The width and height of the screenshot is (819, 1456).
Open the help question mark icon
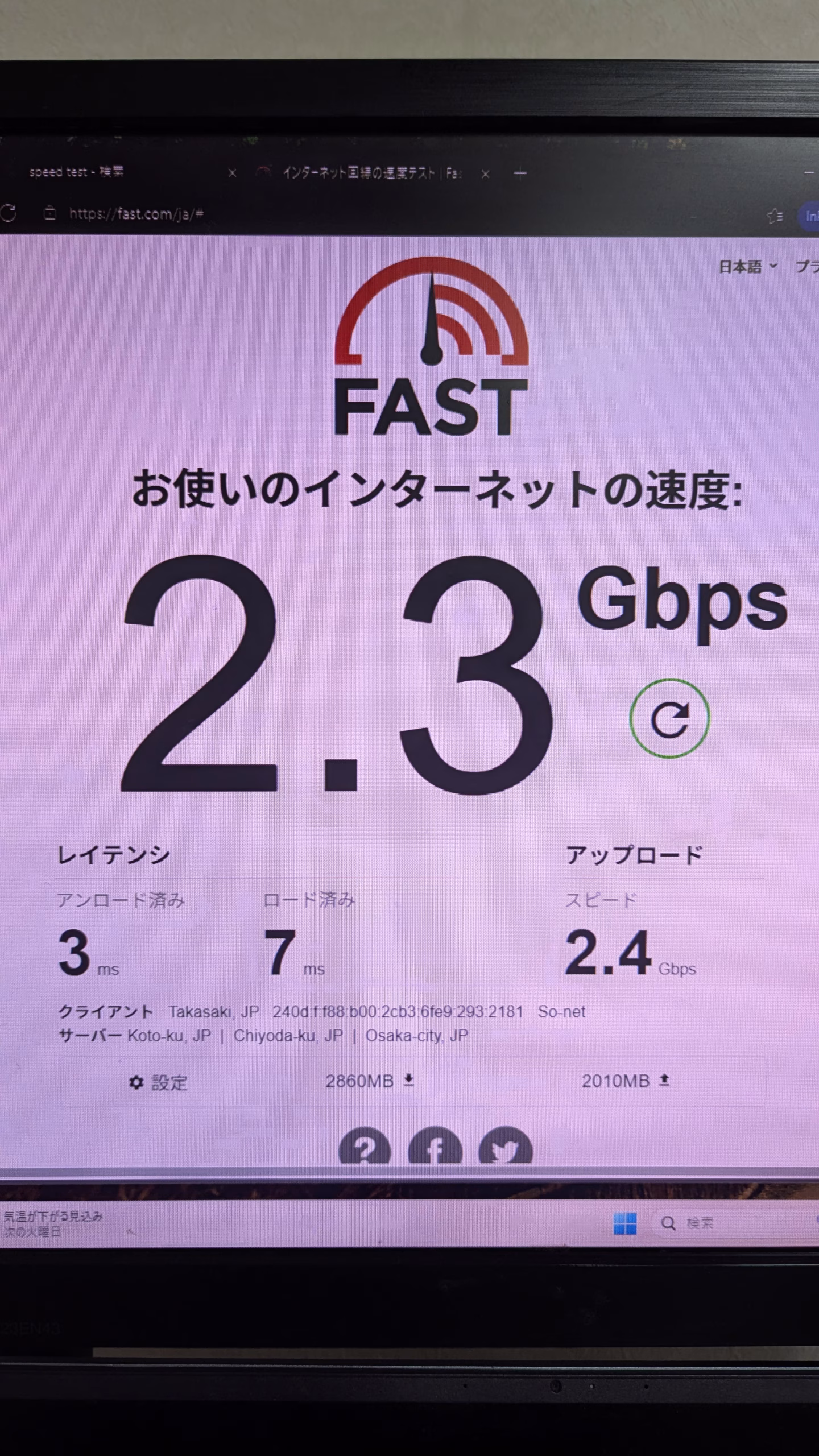pyautogui.click(x=365, y=1150)
